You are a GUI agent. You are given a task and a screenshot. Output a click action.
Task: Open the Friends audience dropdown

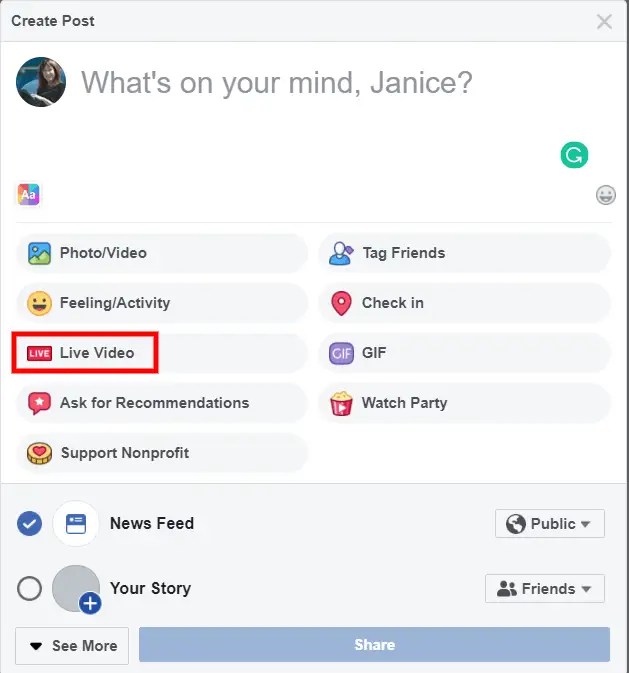pyautogui.click(x=545, y=589)
